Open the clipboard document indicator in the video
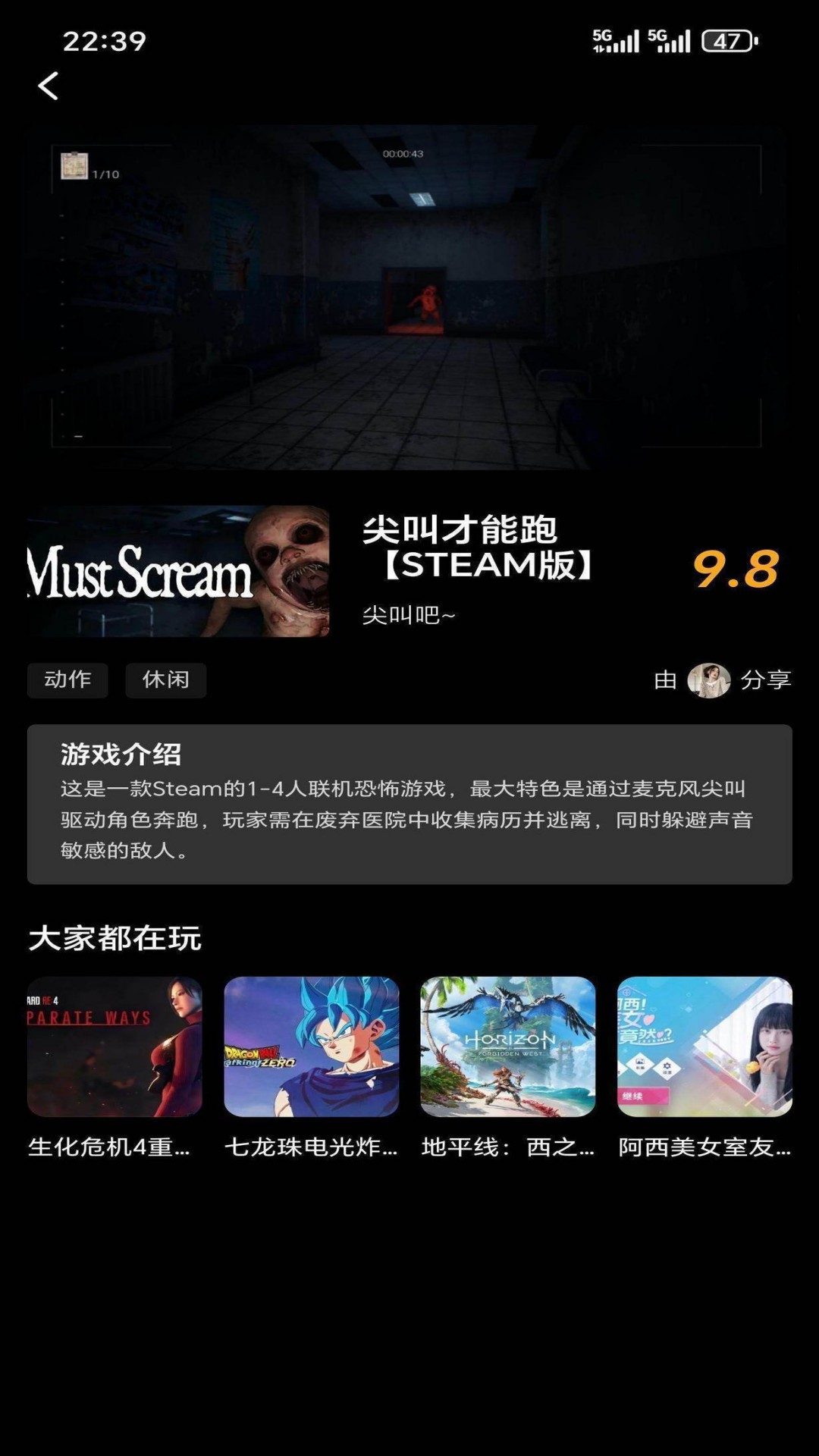Screen dimensions: 819x1456 71,163
